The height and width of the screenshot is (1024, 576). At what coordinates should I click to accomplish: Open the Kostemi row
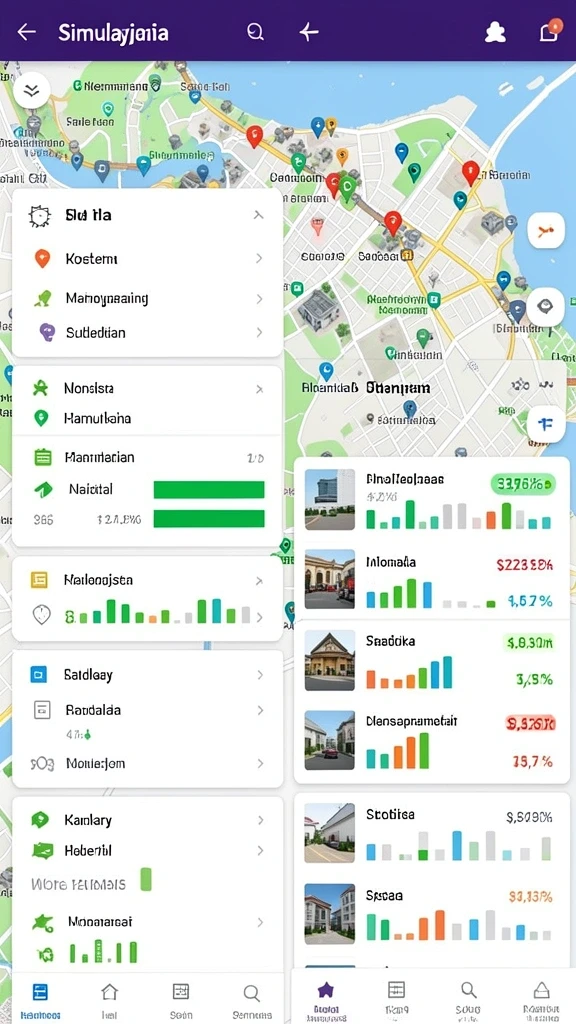point(148,259)
